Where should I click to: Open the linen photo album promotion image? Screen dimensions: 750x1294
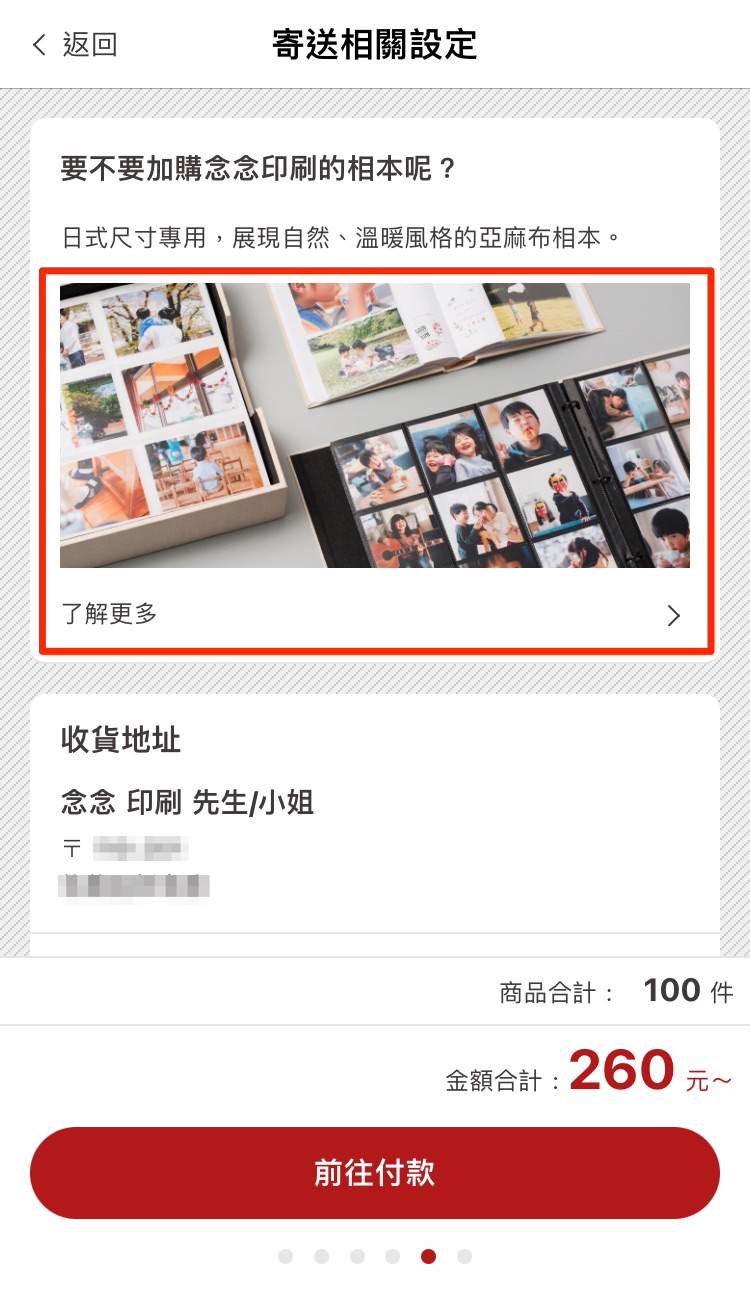[374, 425]
